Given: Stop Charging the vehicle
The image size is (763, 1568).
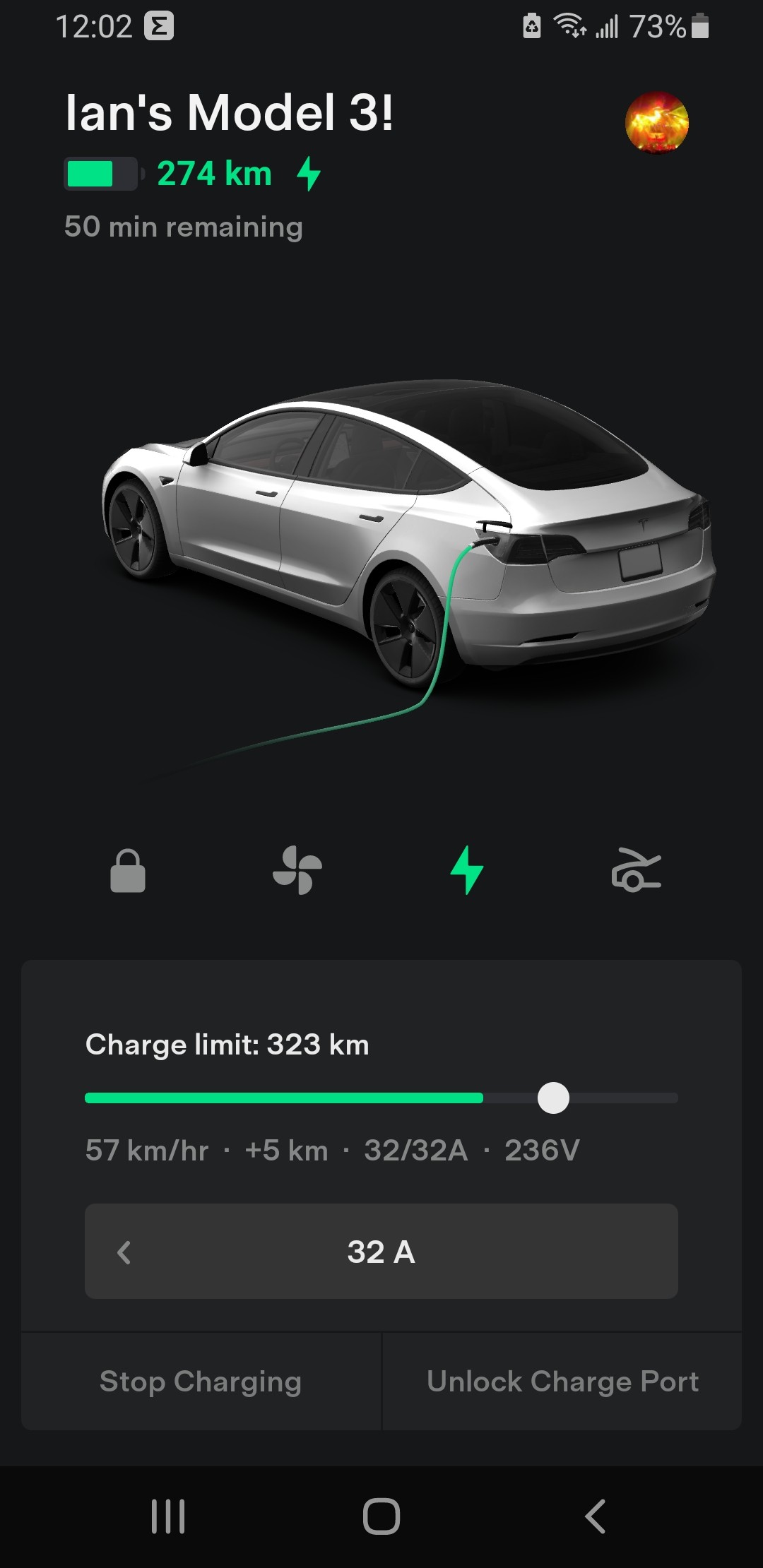Looking at the screenshot, I should point(201,1382).
